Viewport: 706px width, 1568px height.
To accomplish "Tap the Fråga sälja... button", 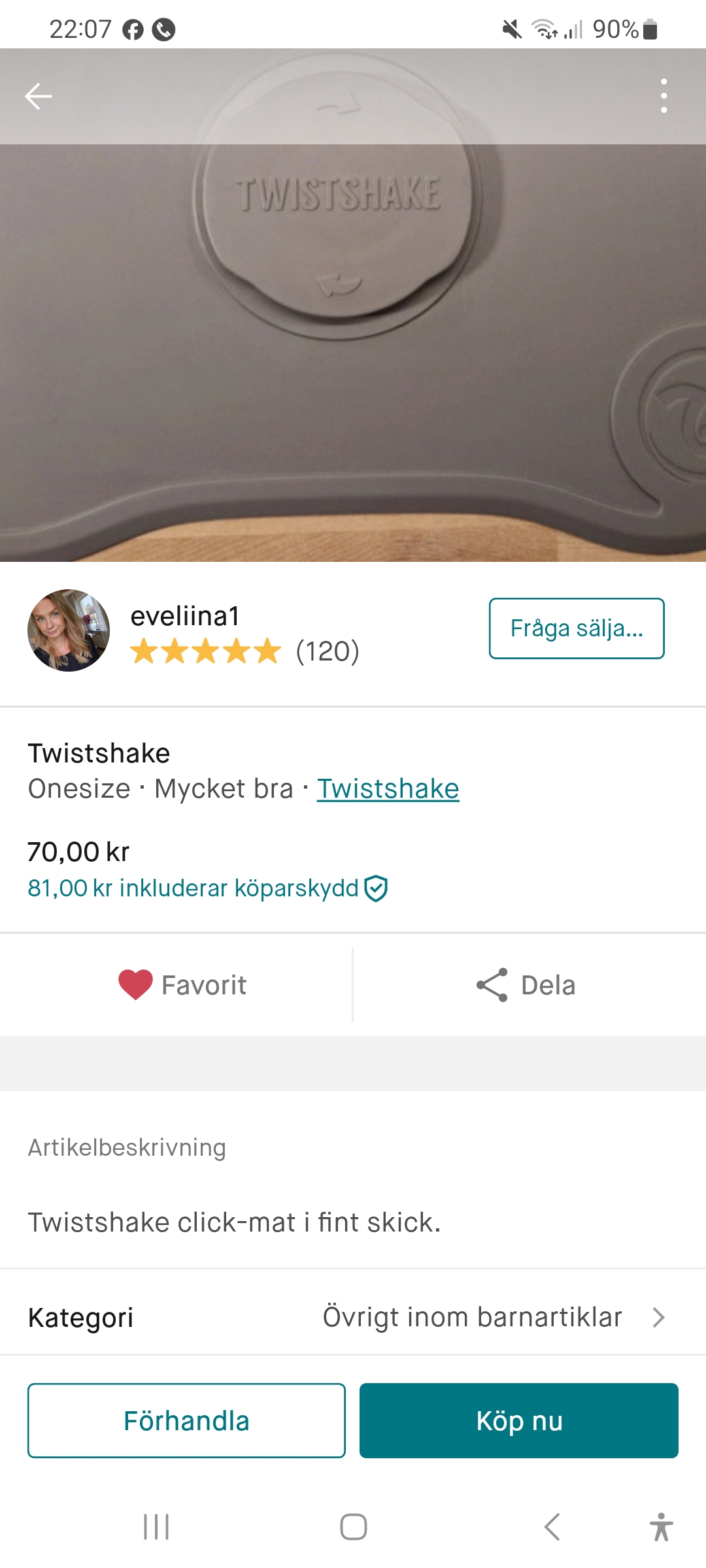I will tap(576, 629).
